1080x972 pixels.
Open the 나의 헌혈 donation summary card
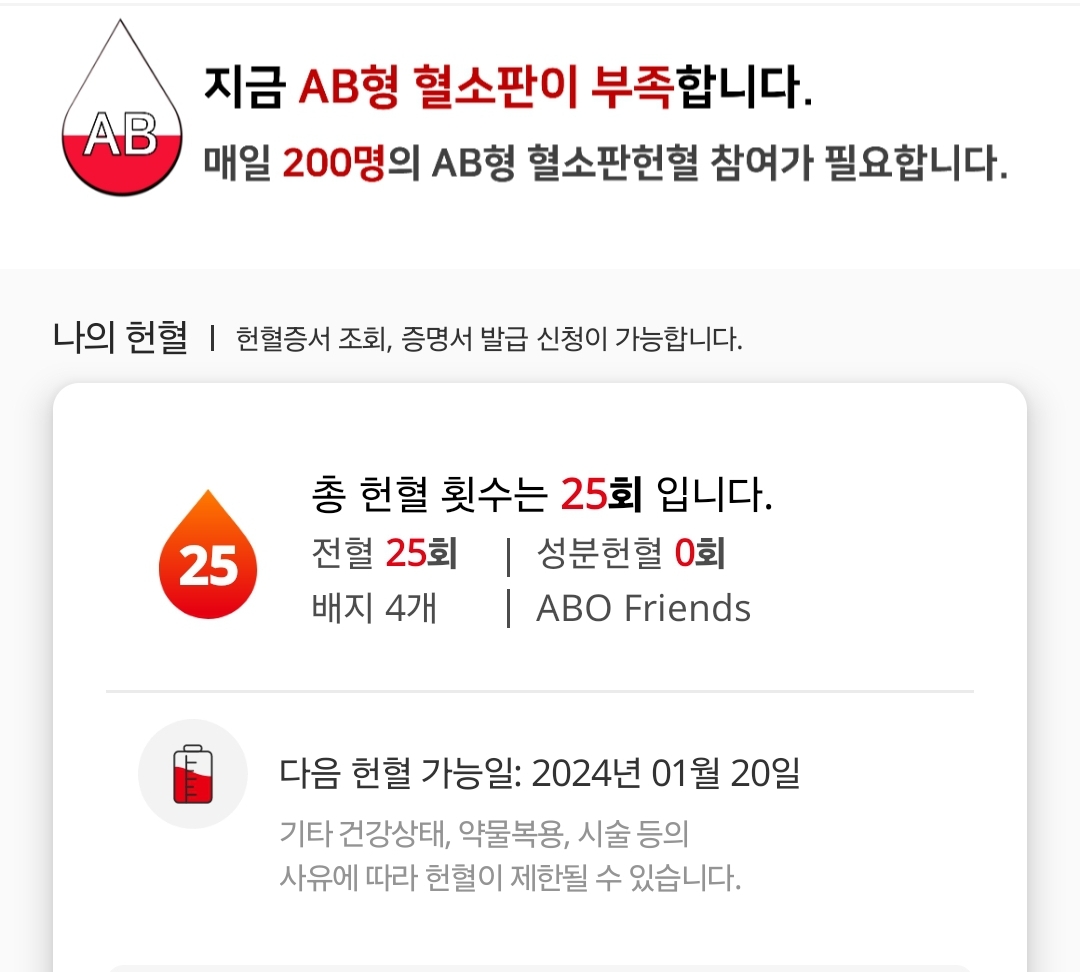point(540,552)
